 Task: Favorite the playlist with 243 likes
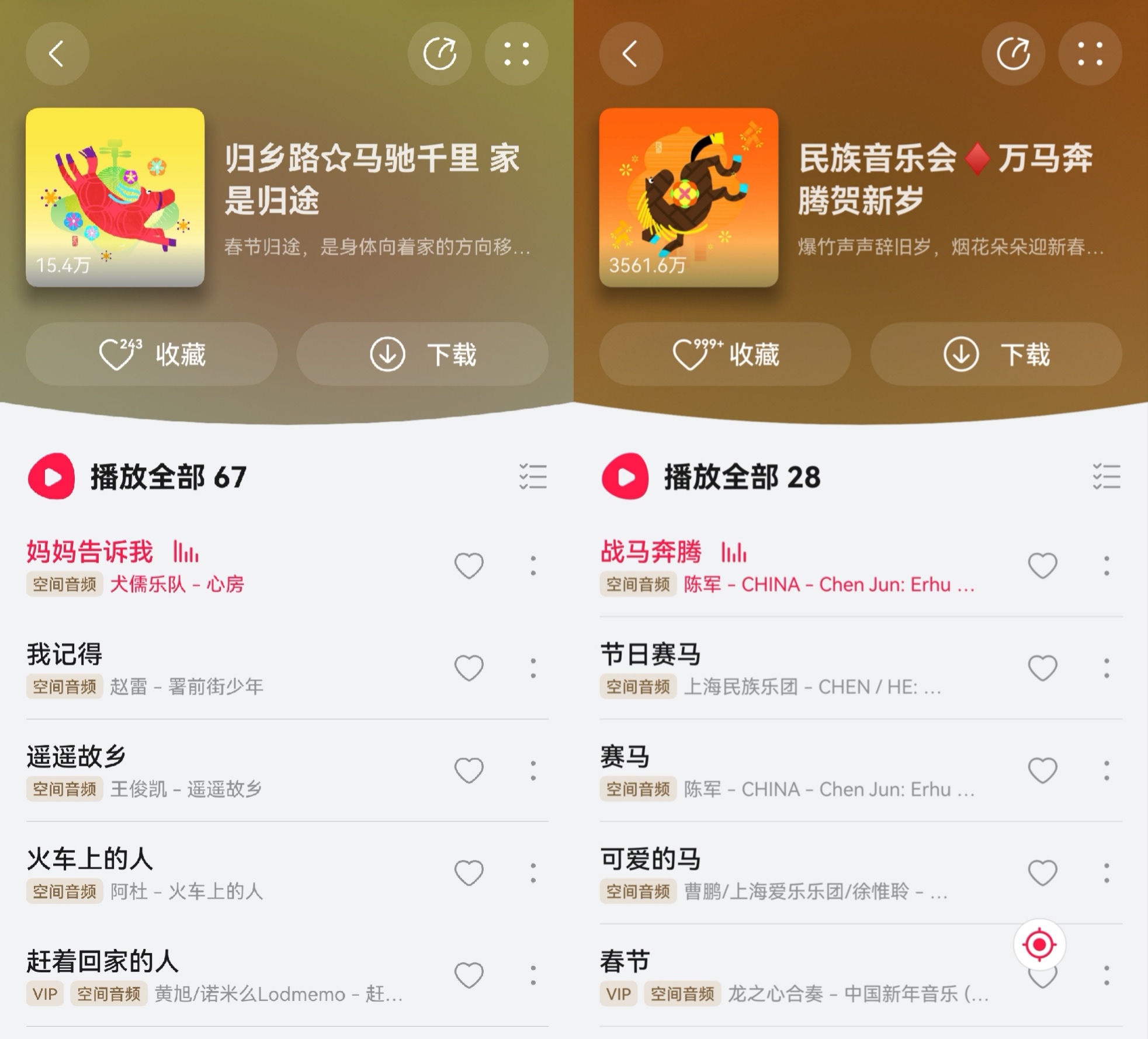point(151,354)
